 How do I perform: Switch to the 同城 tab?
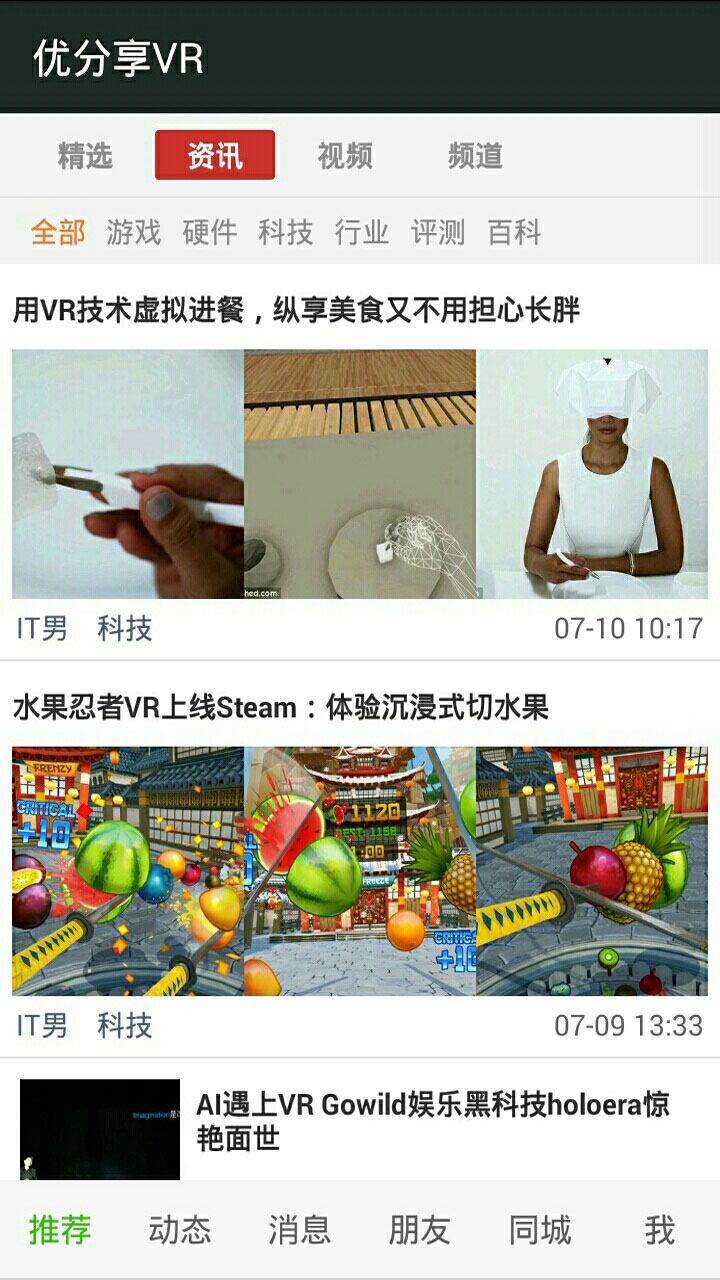(x=540, y=1230)
